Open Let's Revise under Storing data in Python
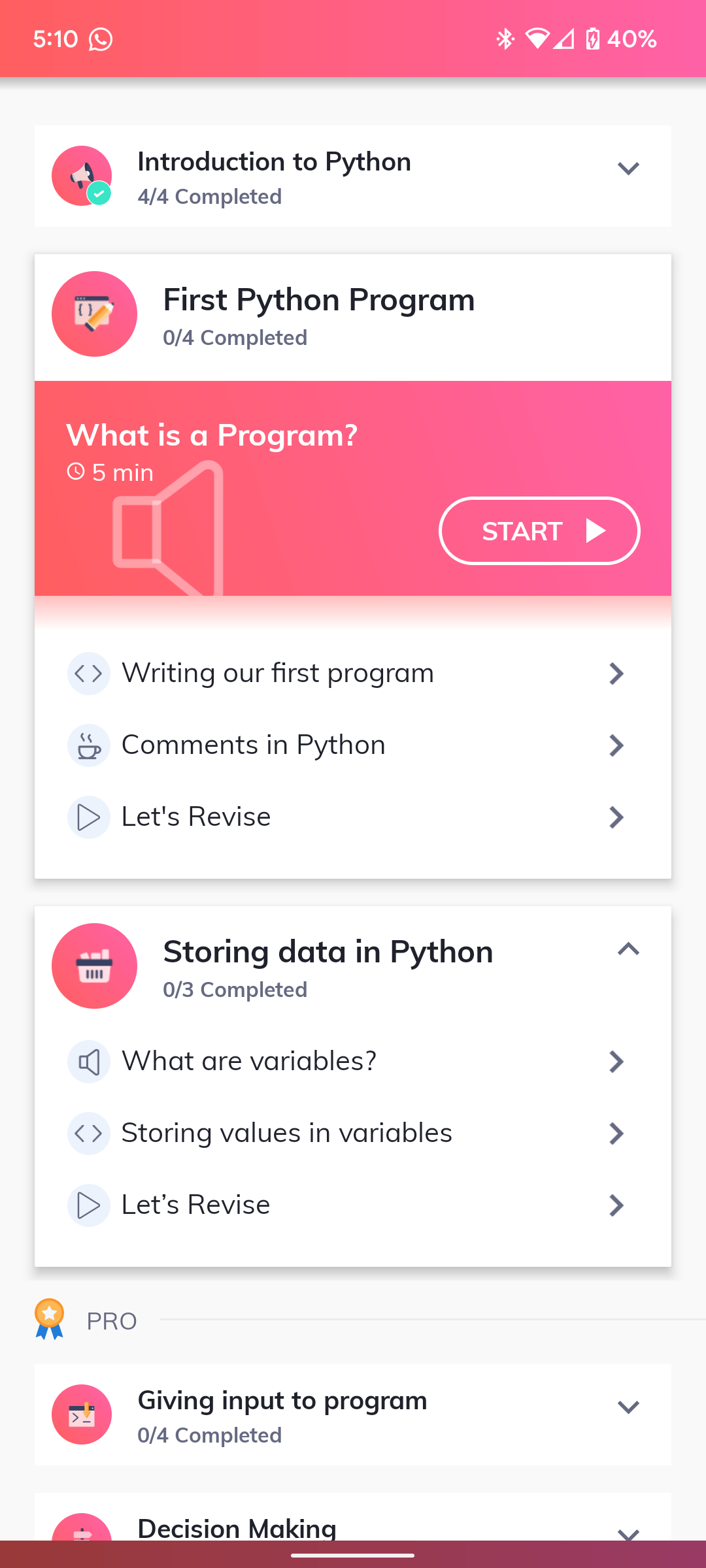Viewport: 706px width, 1568px height. (353, 1205)
